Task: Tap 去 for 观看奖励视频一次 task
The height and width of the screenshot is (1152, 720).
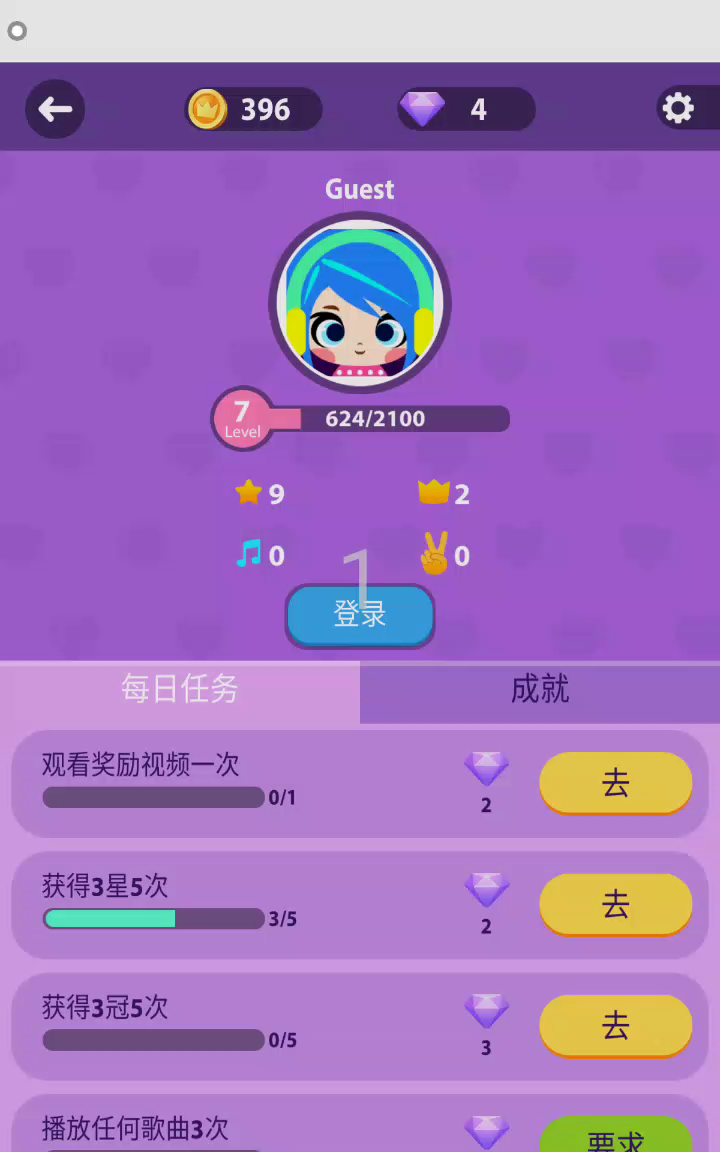Action: 615,783
